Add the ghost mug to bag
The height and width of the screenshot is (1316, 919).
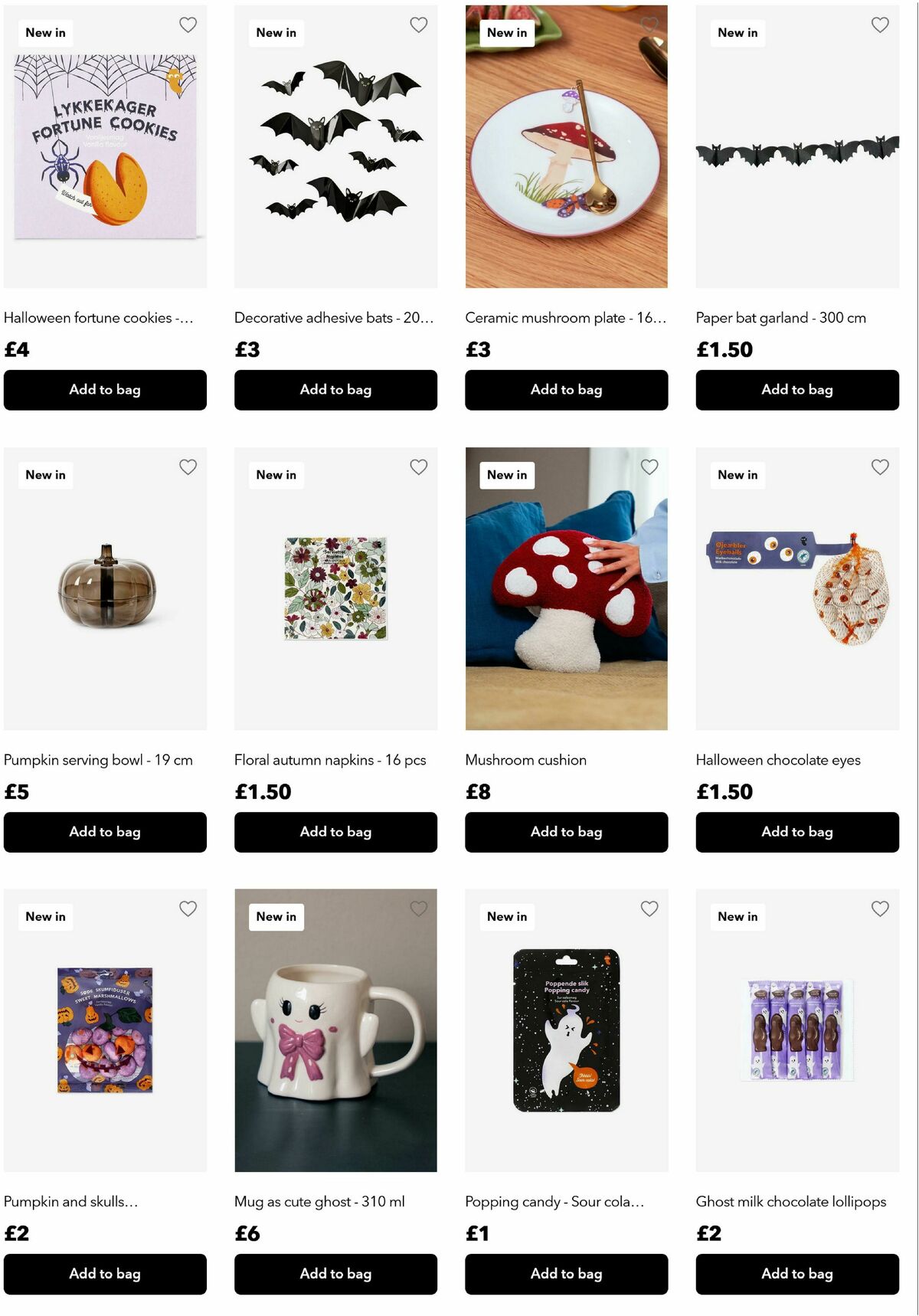coord(335,1274)
